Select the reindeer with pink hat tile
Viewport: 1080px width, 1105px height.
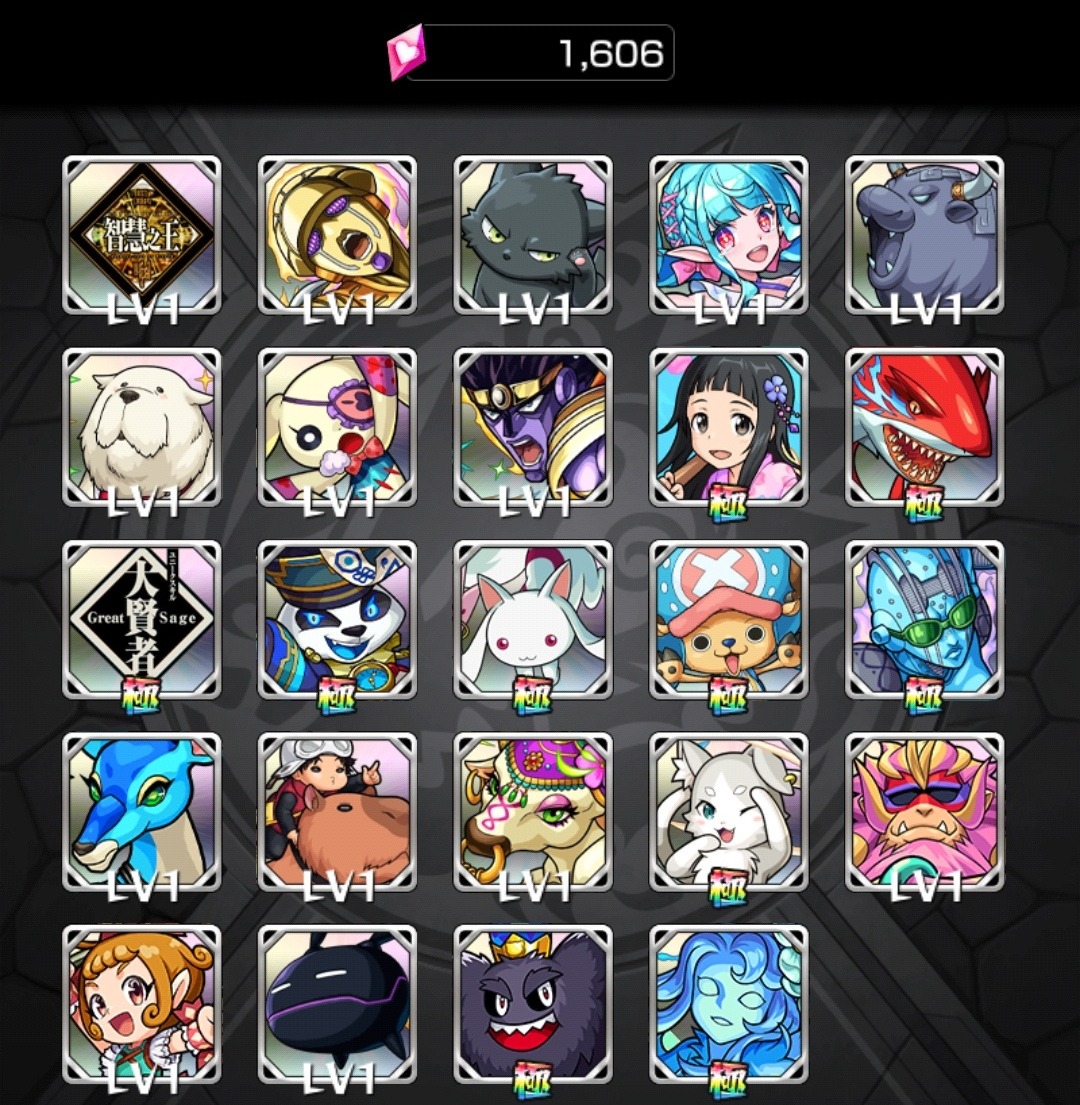(x=728, y=619)
